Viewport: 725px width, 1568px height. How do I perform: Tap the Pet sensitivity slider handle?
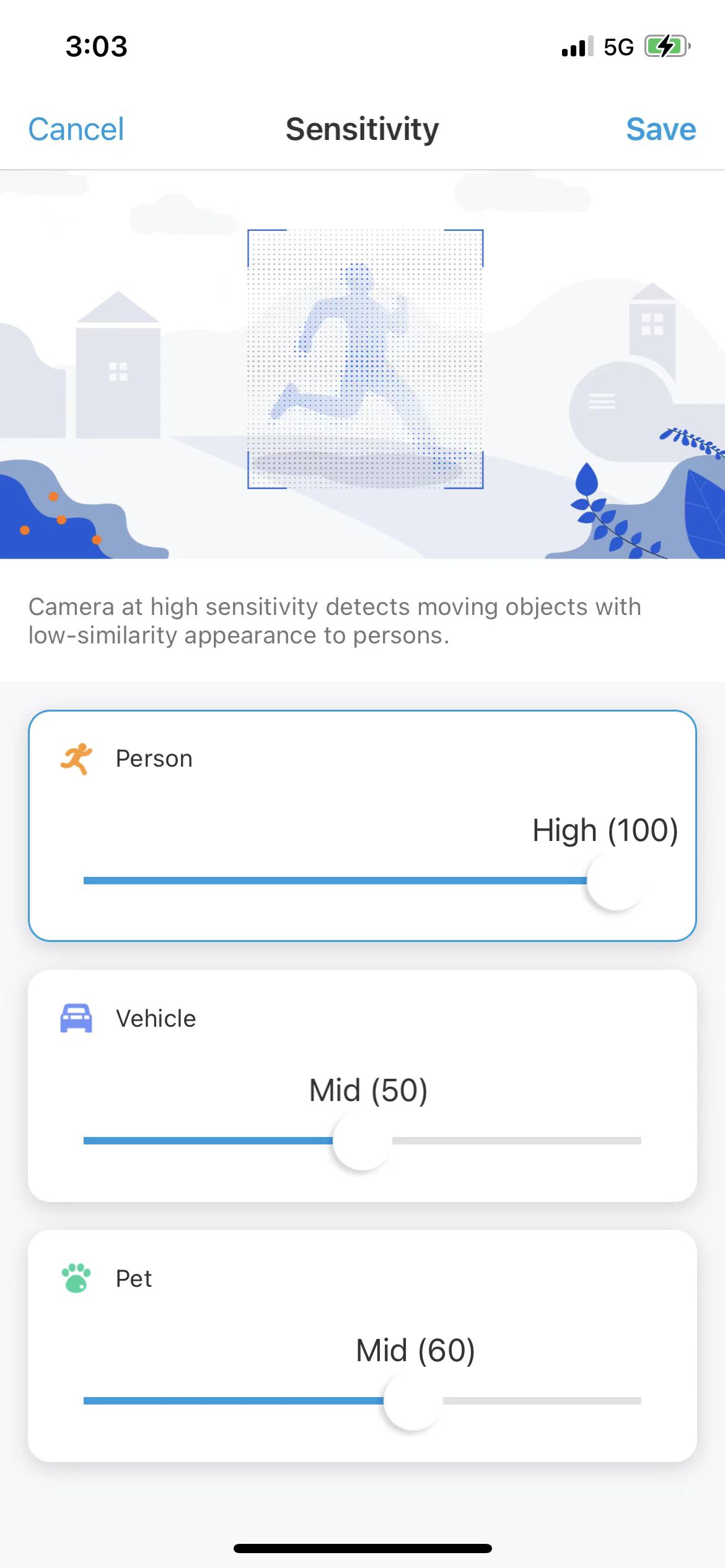413,1401
